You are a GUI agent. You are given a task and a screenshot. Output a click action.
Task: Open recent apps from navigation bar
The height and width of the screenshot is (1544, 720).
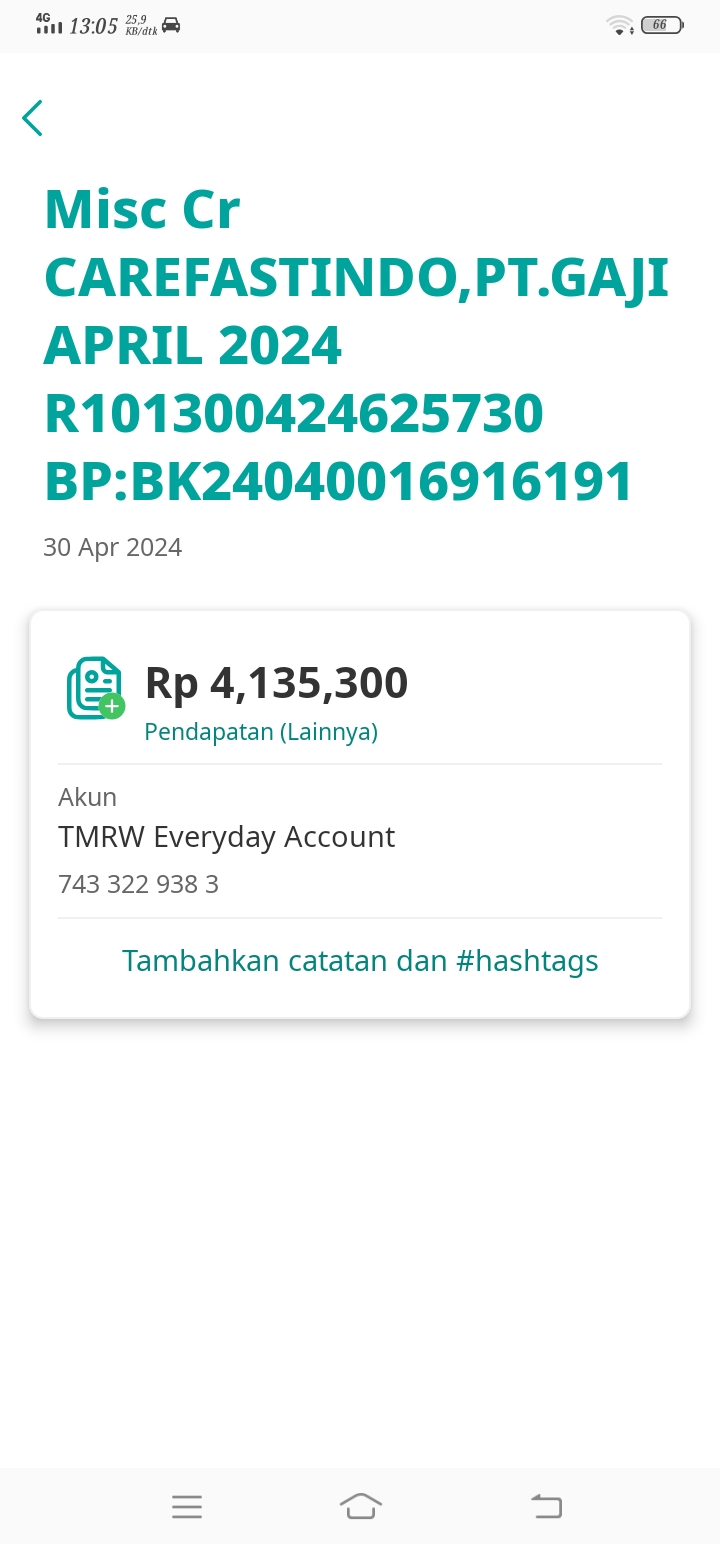click(x=187, y=1506)
